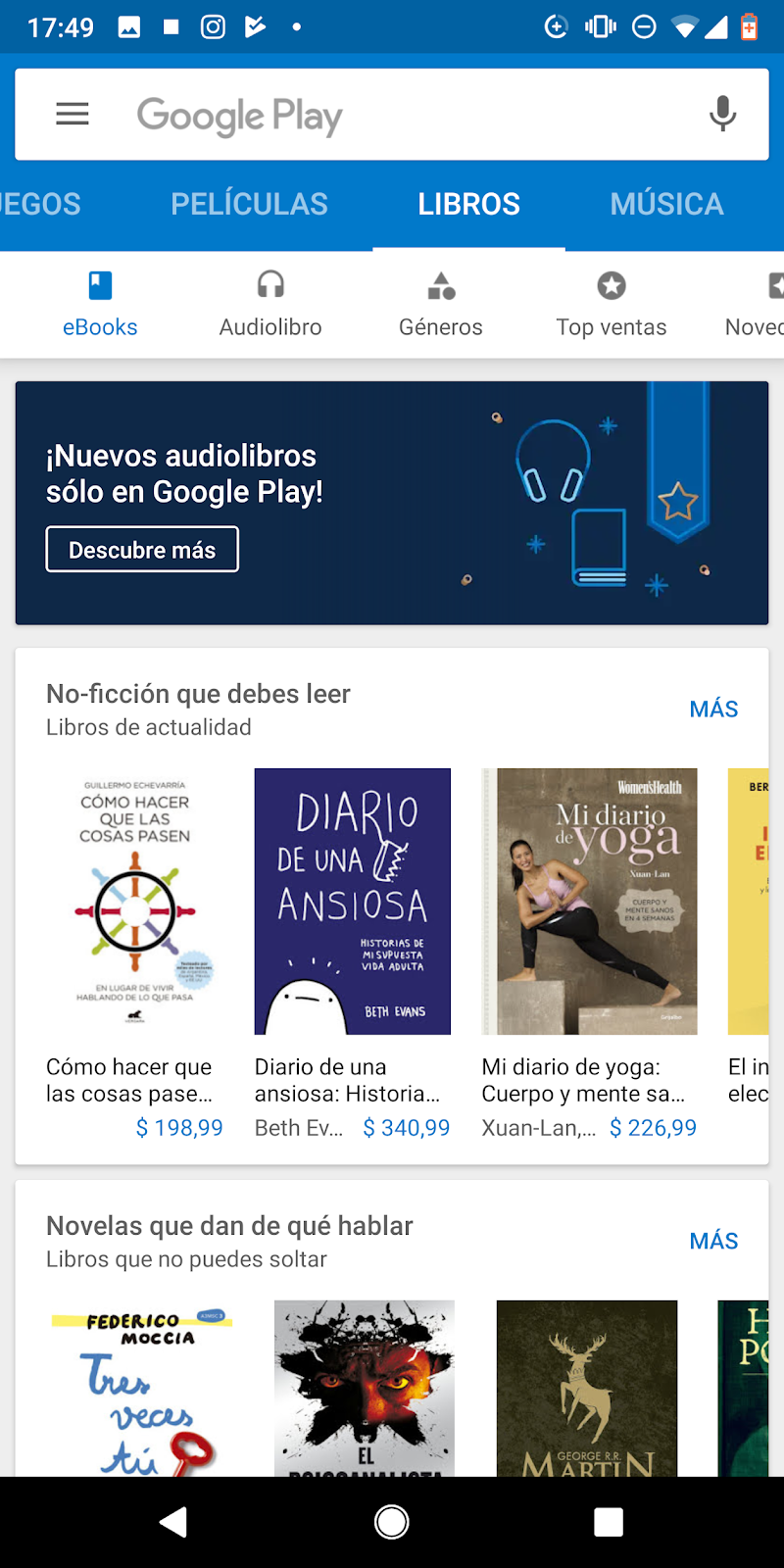The image size is (784, 1568).
Task: Go back with the system back button
Action: point(173,1522)
